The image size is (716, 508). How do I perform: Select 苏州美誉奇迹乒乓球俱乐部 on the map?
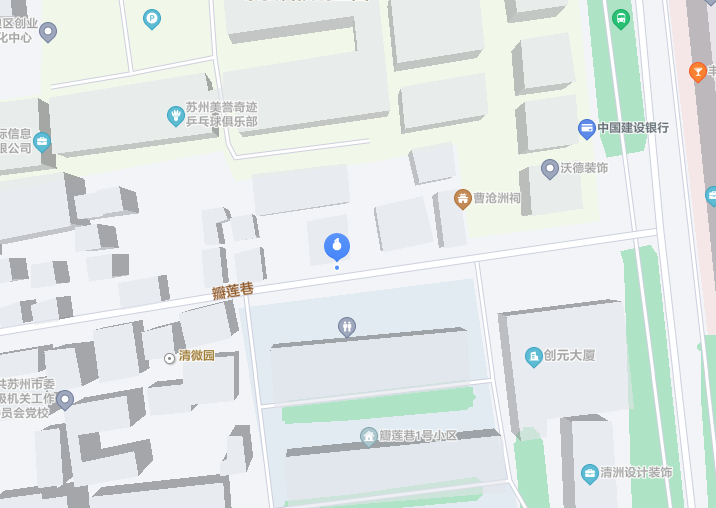pyautogui.click(x=176, y=115)
